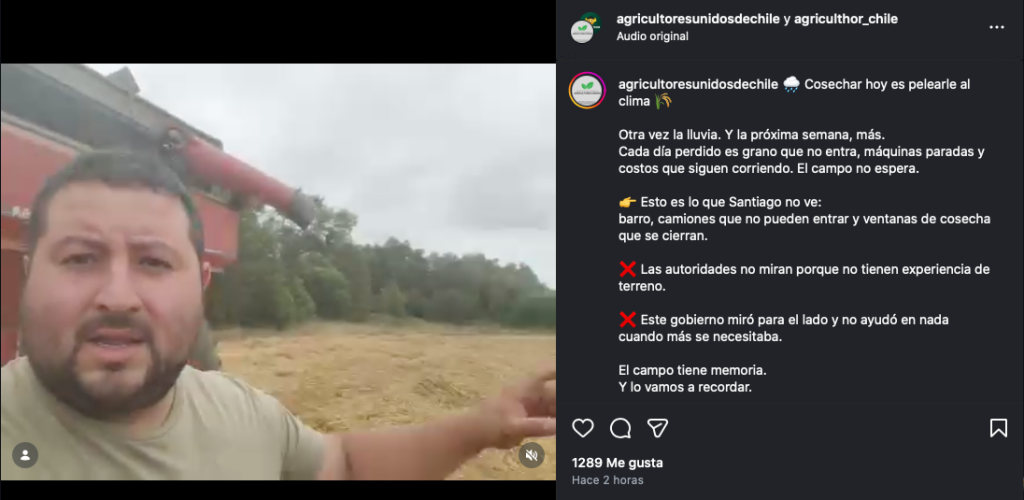Open the post's overflow menu

coord(996,27)
